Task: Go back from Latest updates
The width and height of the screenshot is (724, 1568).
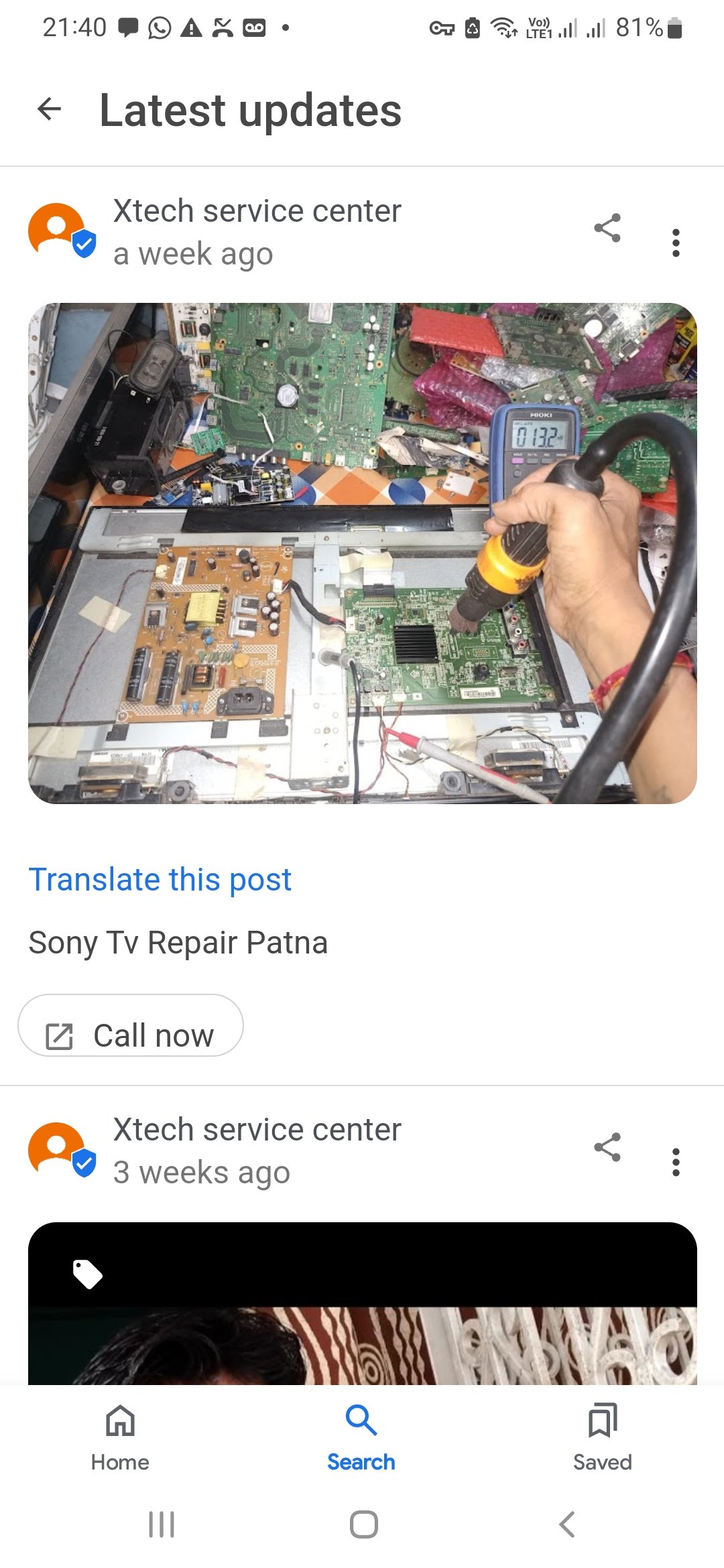Action: point(50,109)
